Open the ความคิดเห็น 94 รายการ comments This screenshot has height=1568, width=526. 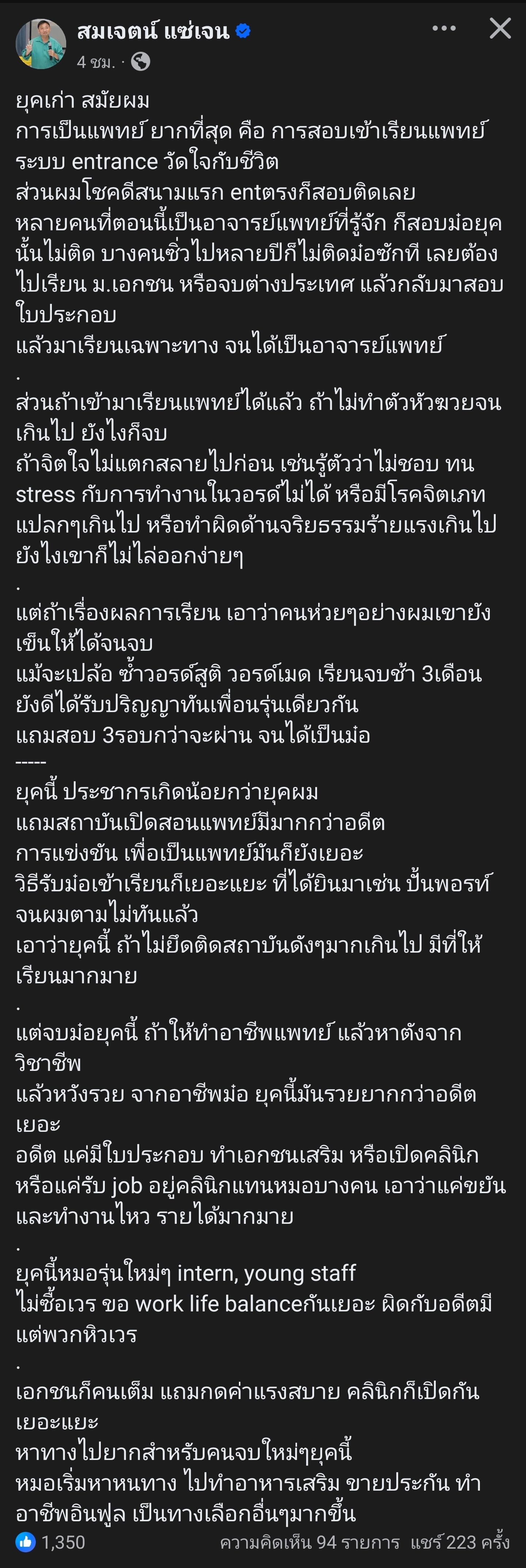(310, 1542)
